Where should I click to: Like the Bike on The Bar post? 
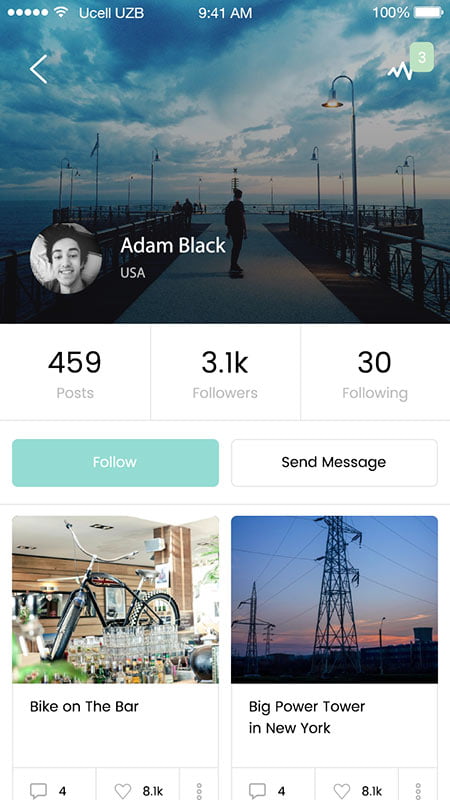click(x=138, y=791)
